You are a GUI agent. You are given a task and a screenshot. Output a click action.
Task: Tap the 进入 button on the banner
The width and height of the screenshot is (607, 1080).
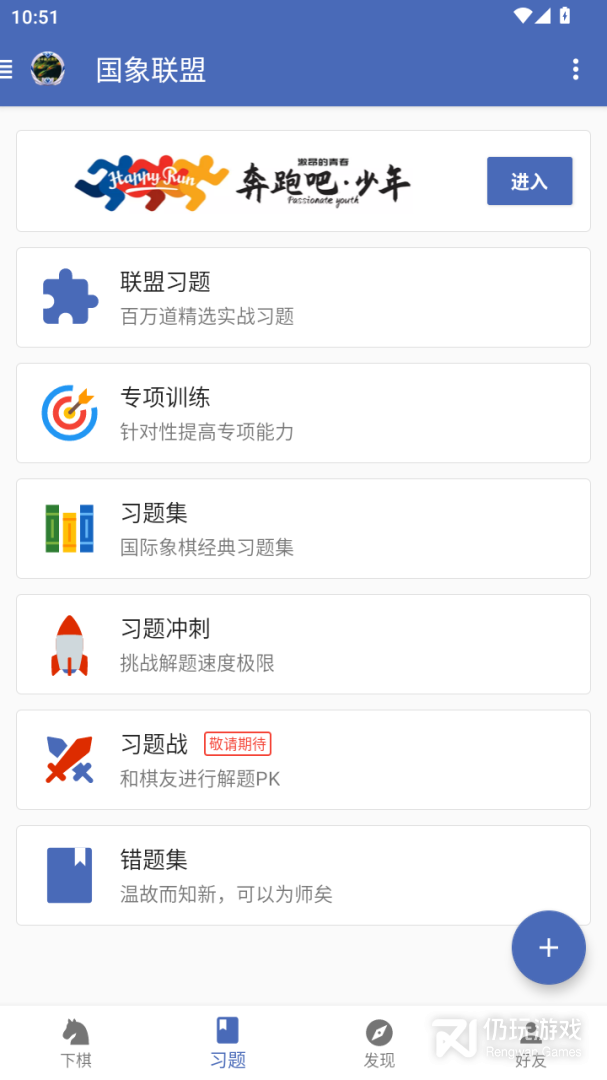pyautogui.click(x=529, y=181)
